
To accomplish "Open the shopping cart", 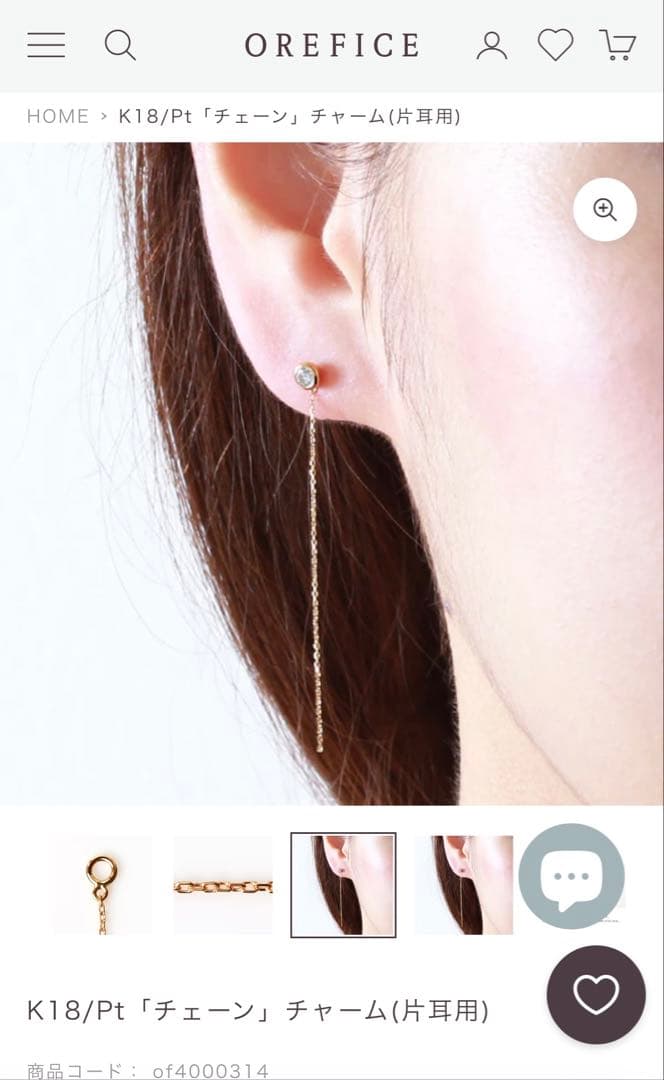I will (618, 45).
